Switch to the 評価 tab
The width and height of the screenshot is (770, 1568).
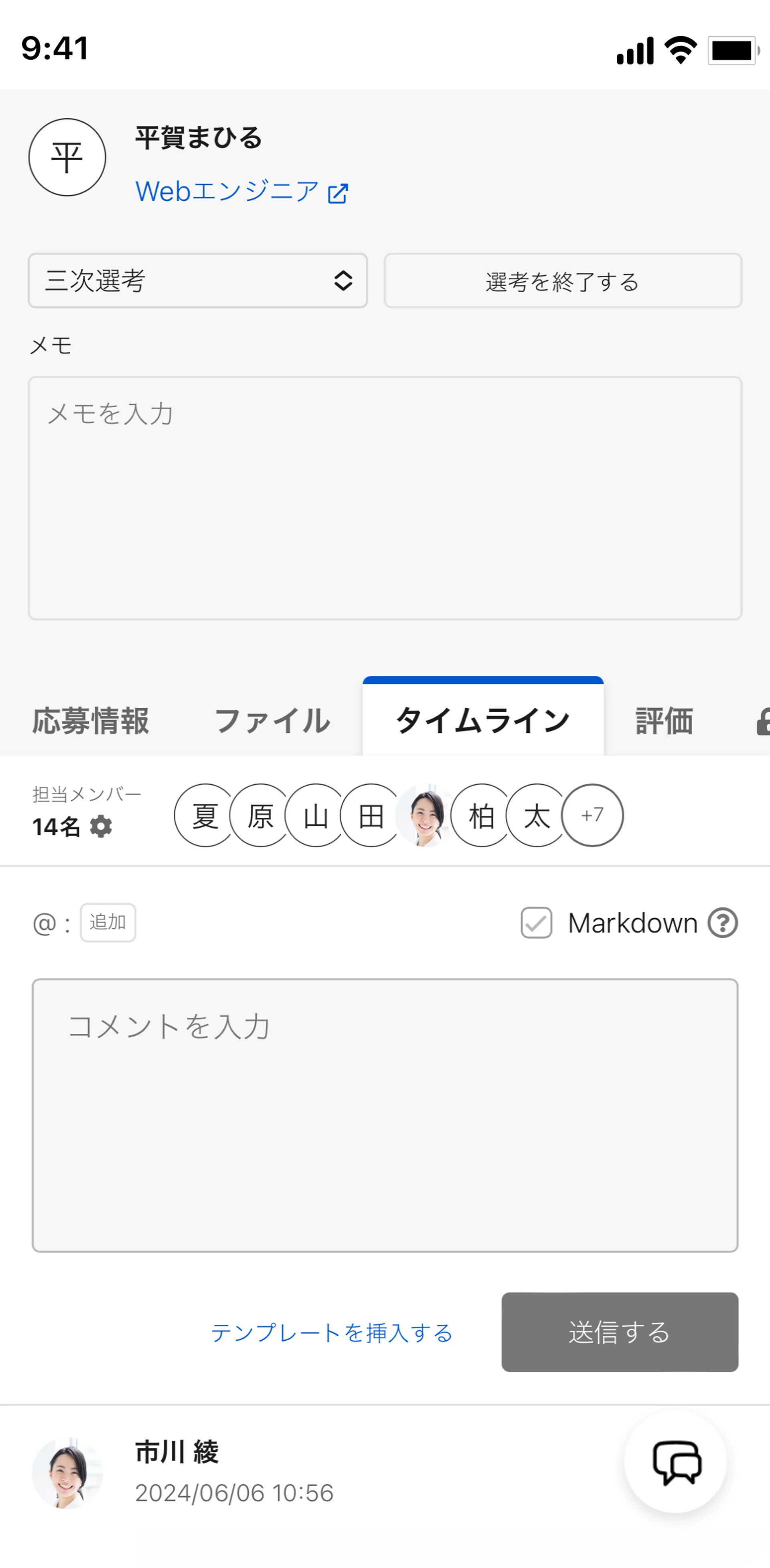pos(664,721)
